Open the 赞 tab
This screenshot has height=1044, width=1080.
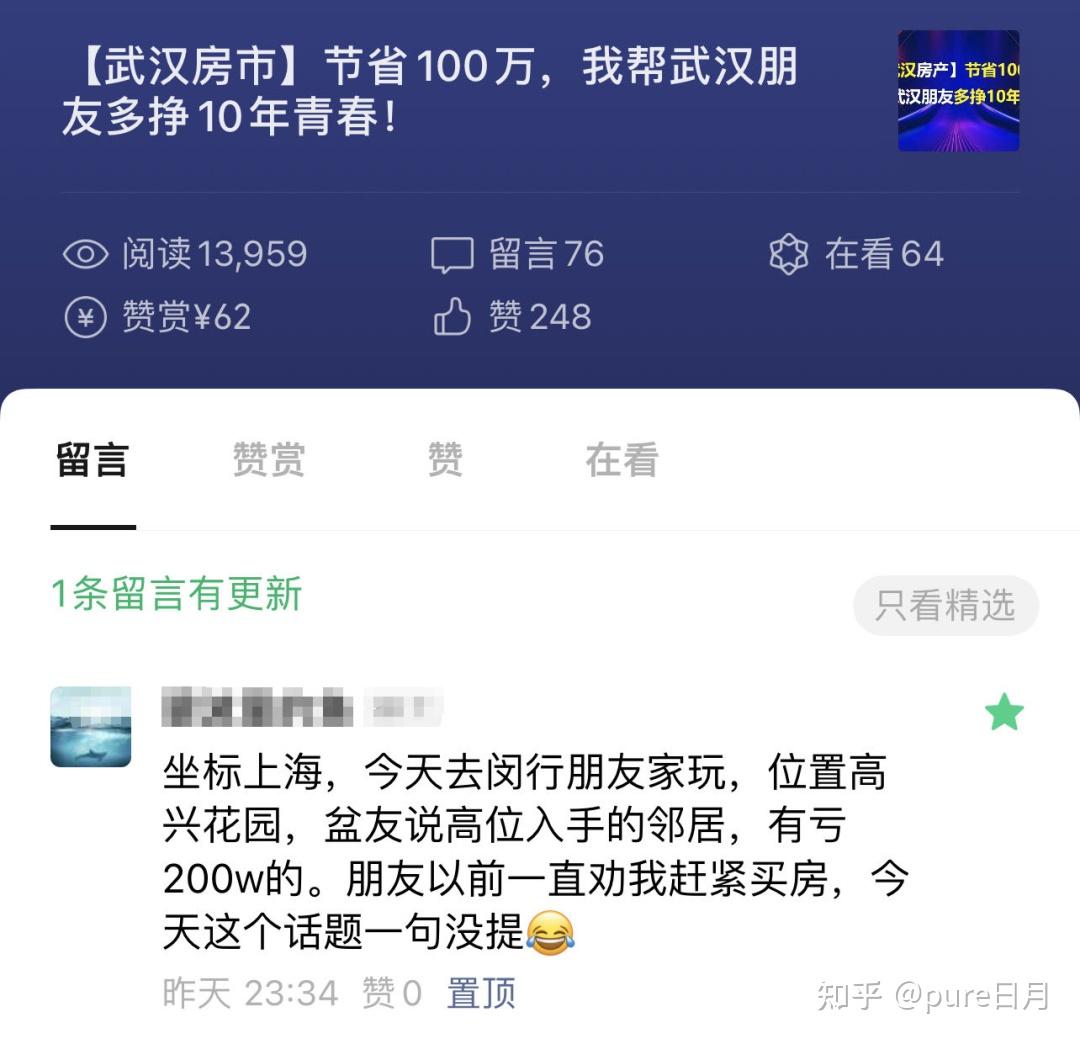tap(445, 461)
